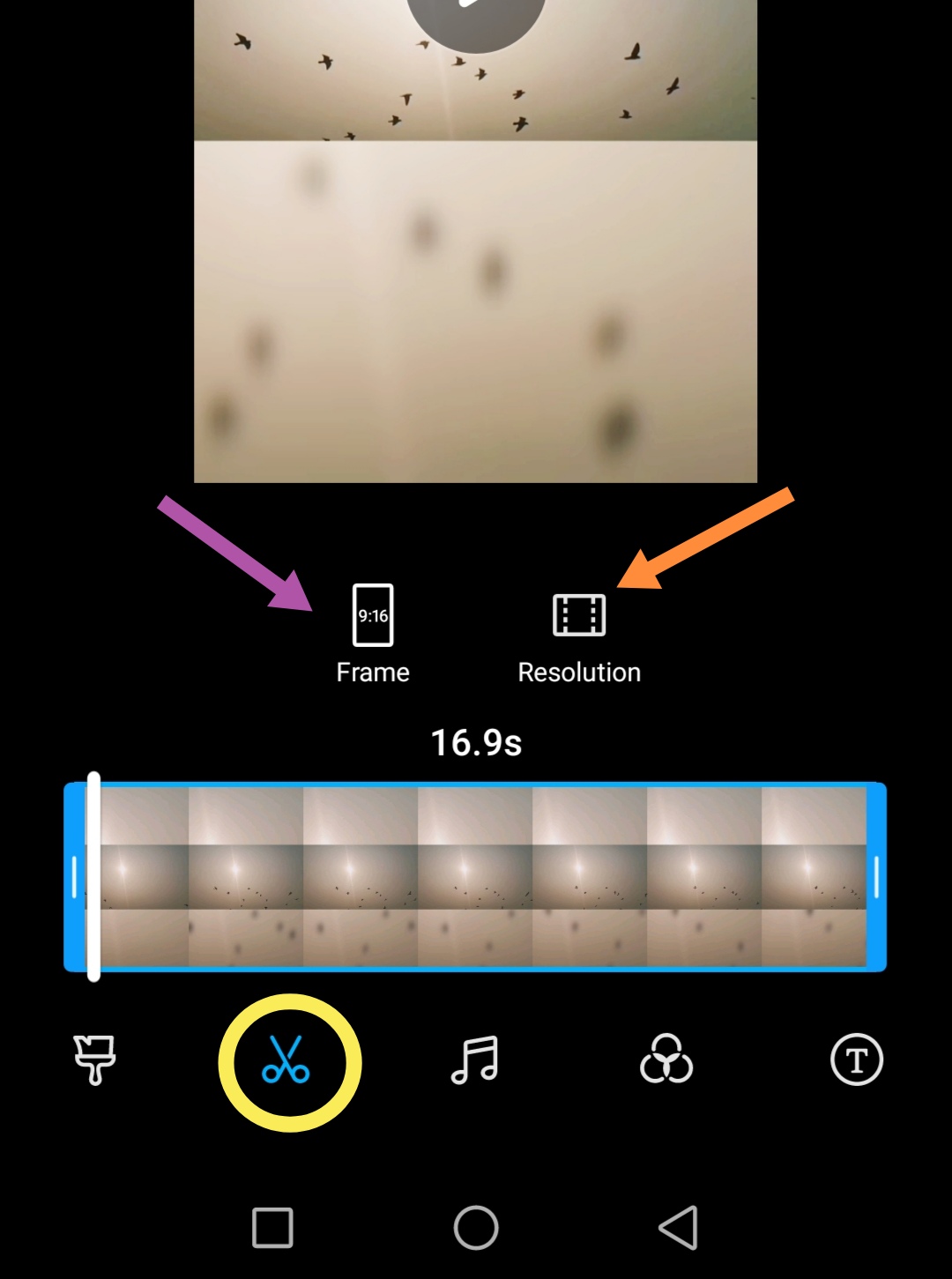Tap the left blue trim handle
Viewport: 952px width, 1279px height.
(x=74, y=877)
